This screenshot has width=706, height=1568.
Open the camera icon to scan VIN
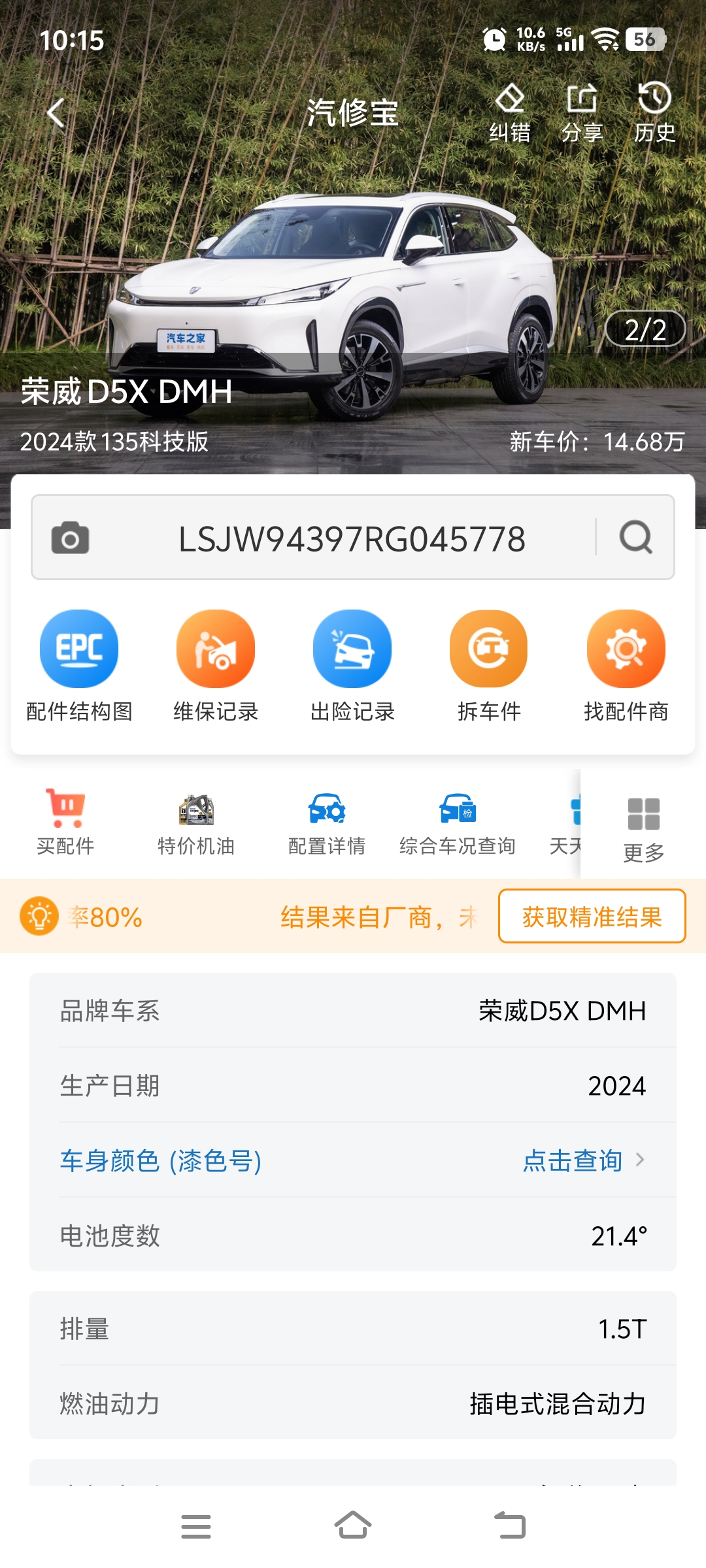coord(71,537)
